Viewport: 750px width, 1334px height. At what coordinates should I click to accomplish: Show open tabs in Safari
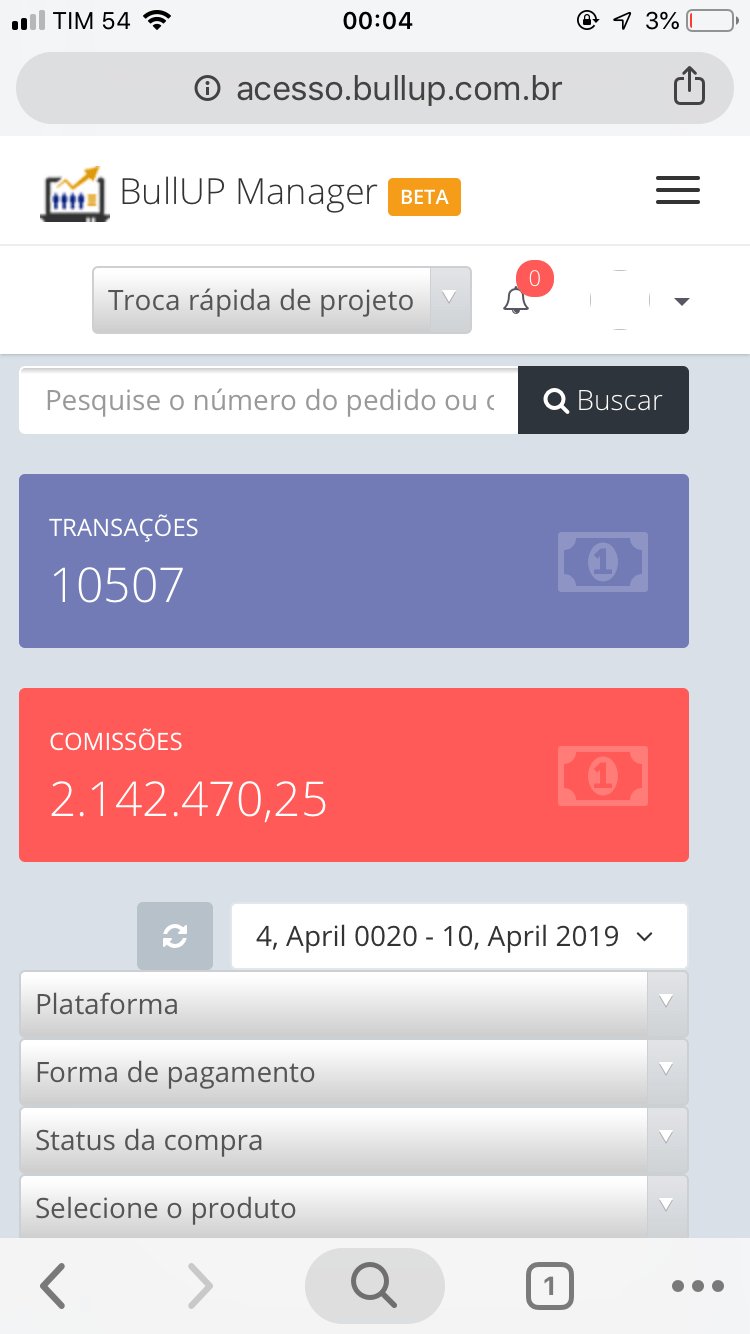[x=549, y=1285]
